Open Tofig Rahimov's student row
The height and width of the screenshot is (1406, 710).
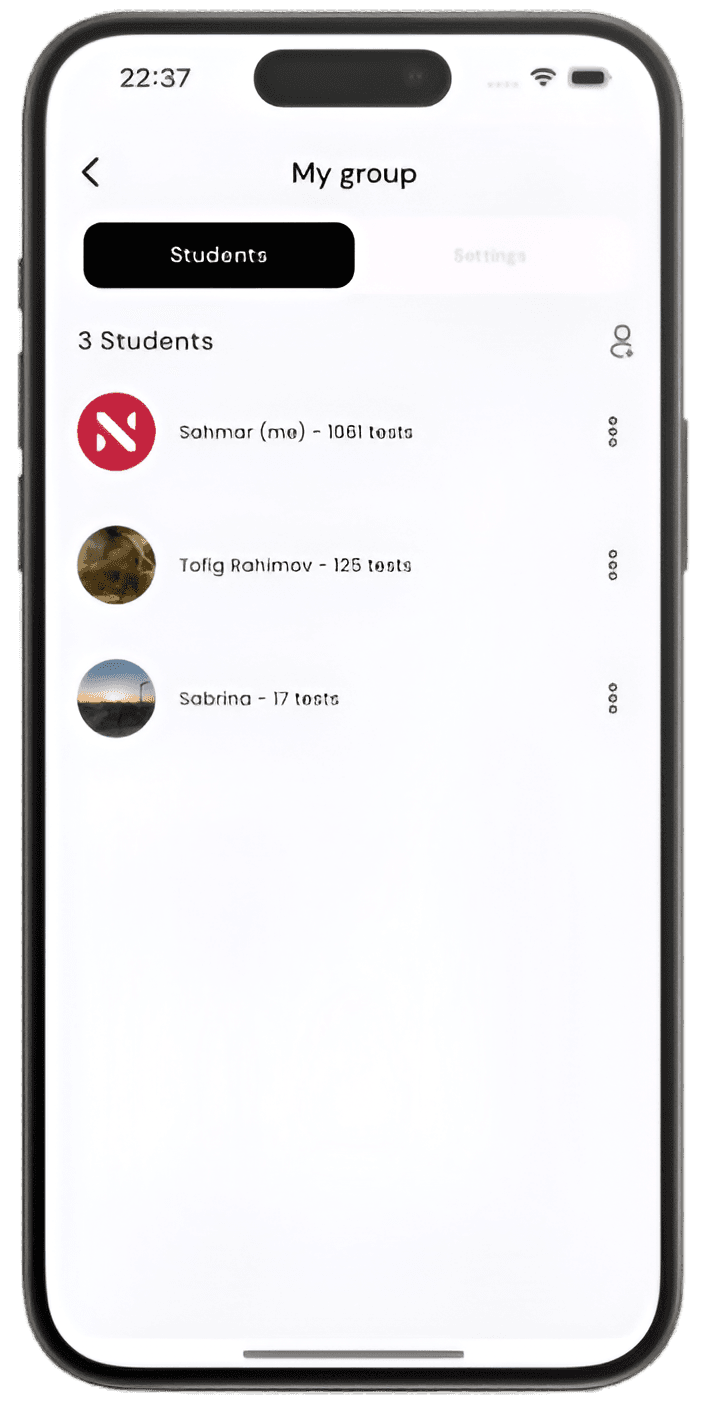click(x=295, y=565)
